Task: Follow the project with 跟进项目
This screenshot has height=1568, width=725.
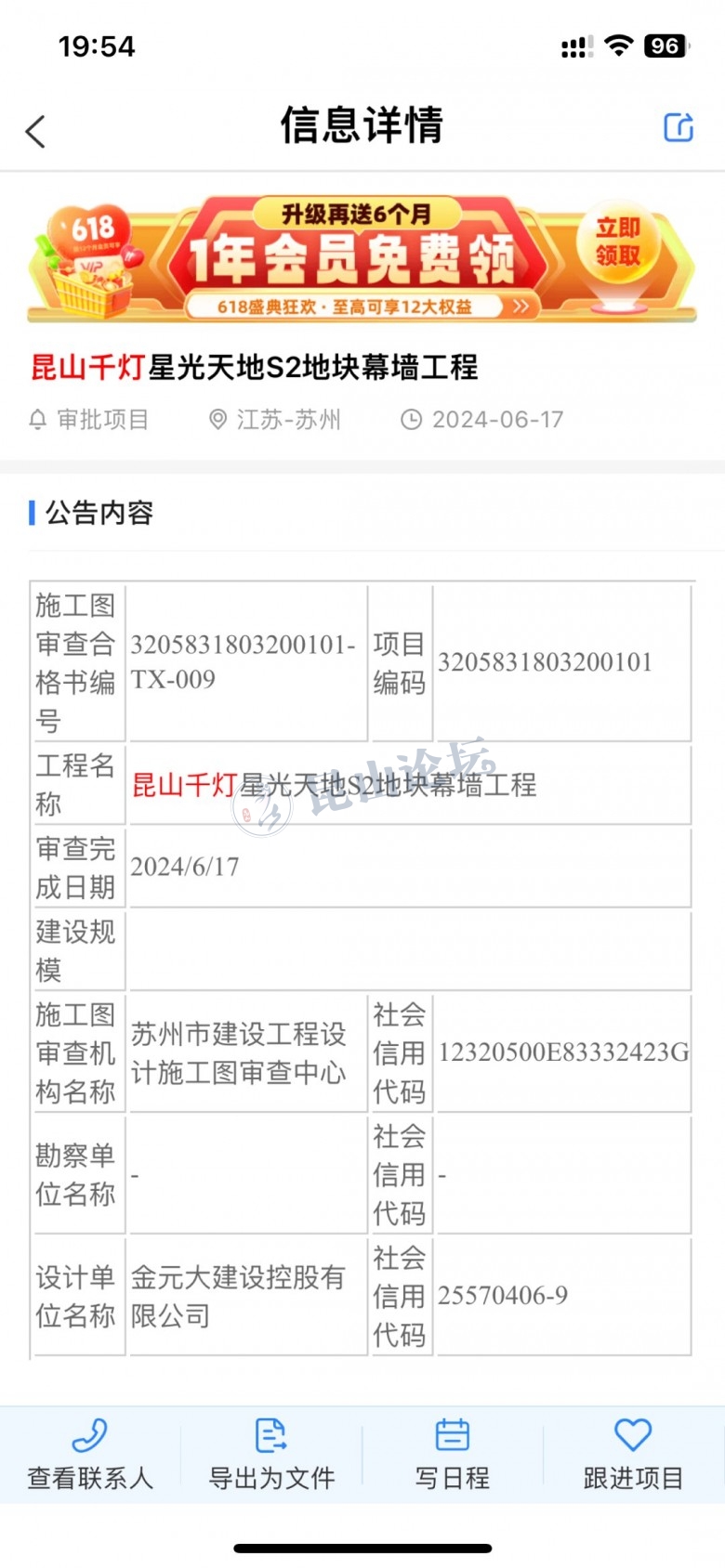Action: point(633,1454)
